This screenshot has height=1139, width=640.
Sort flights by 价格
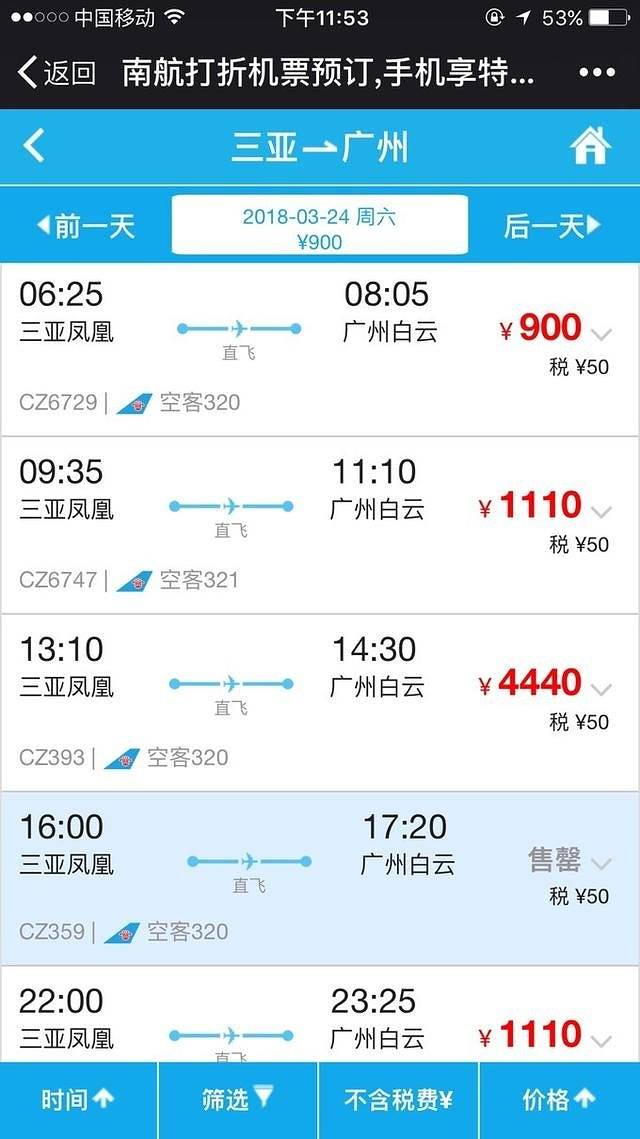click(x=559, y=1100)
